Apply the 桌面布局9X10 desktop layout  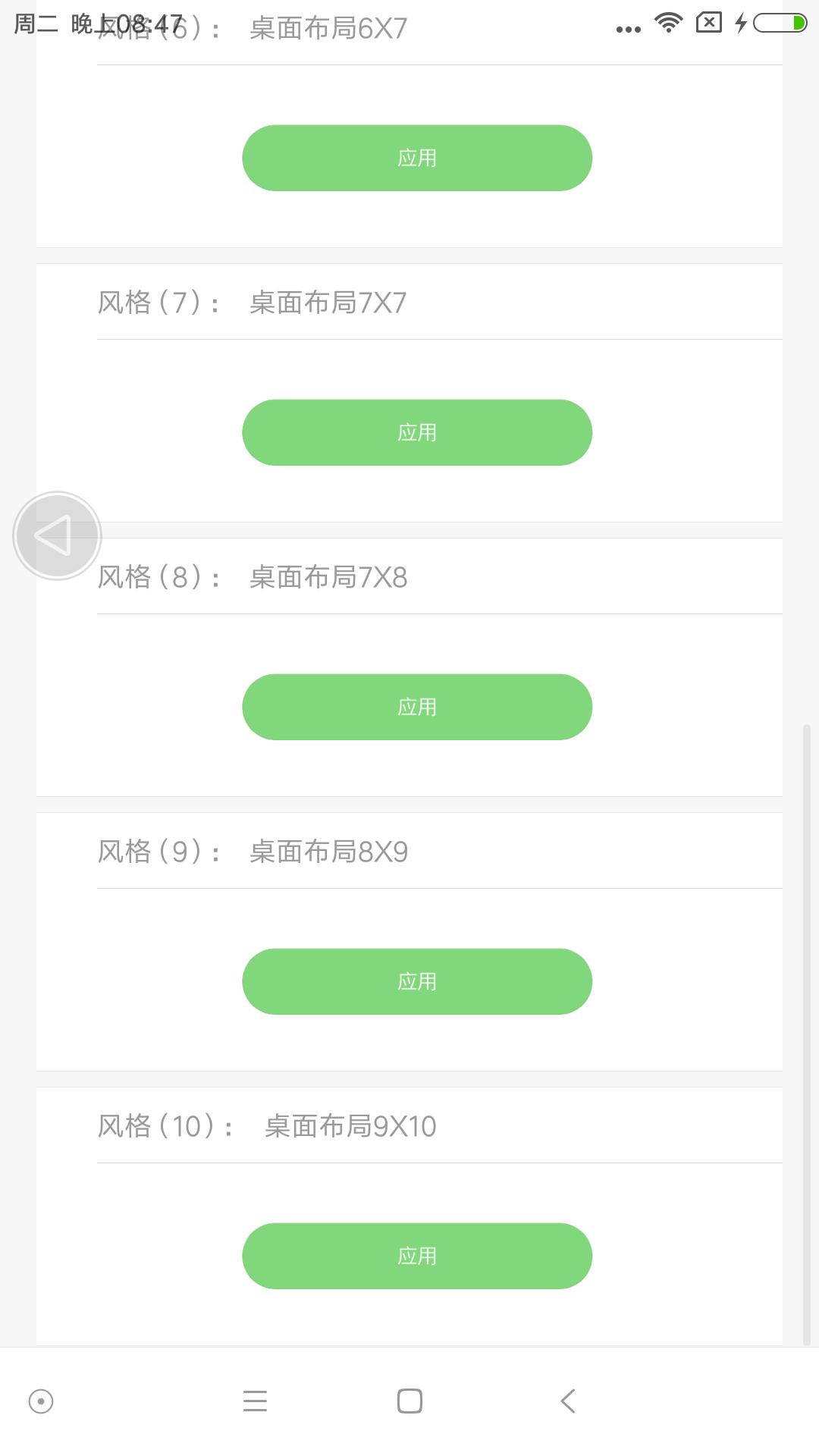(x=417, y=1256)
